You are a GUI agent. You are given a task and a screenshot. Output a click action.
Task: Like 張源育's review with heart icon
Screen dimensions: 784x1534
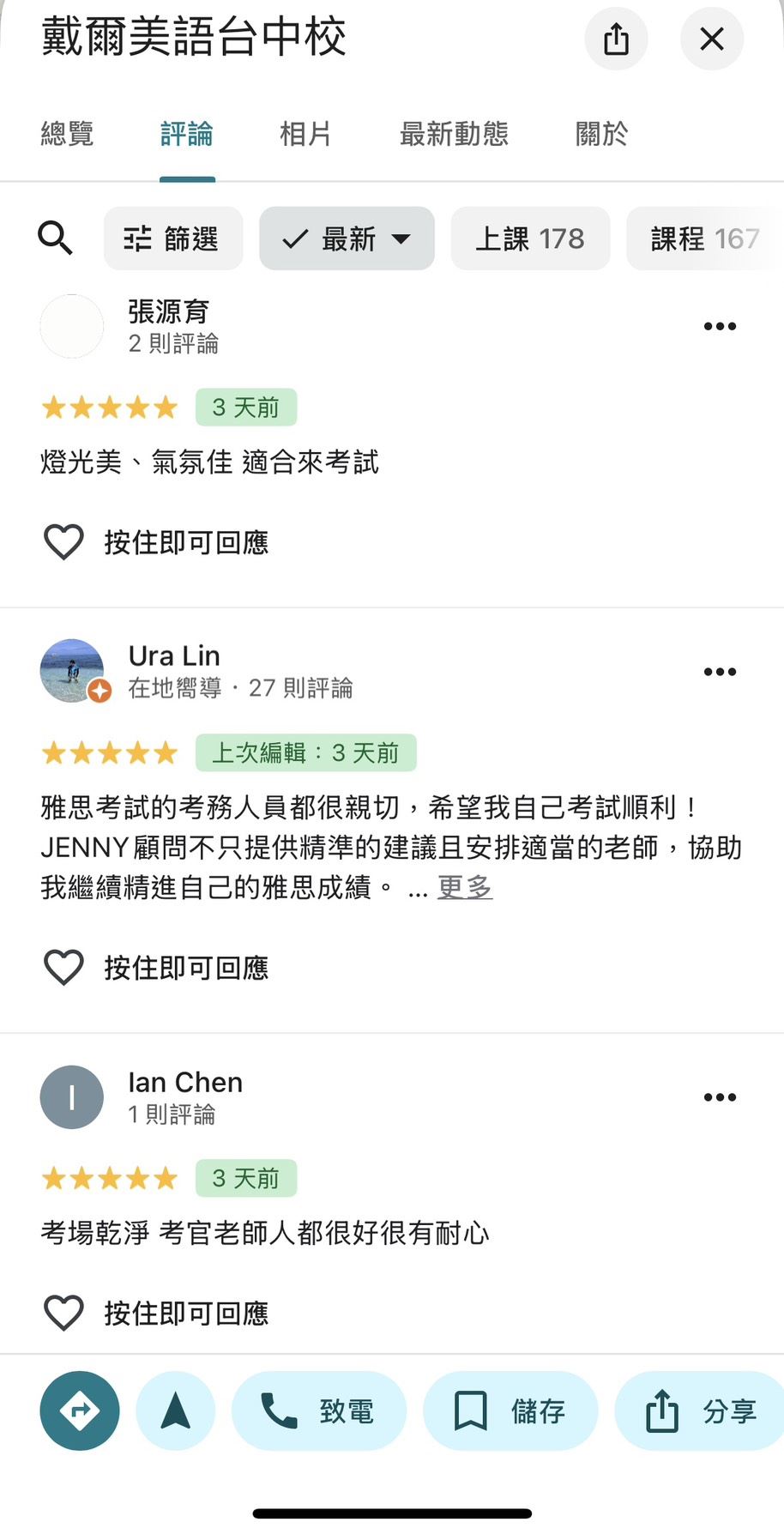point(63,541)
